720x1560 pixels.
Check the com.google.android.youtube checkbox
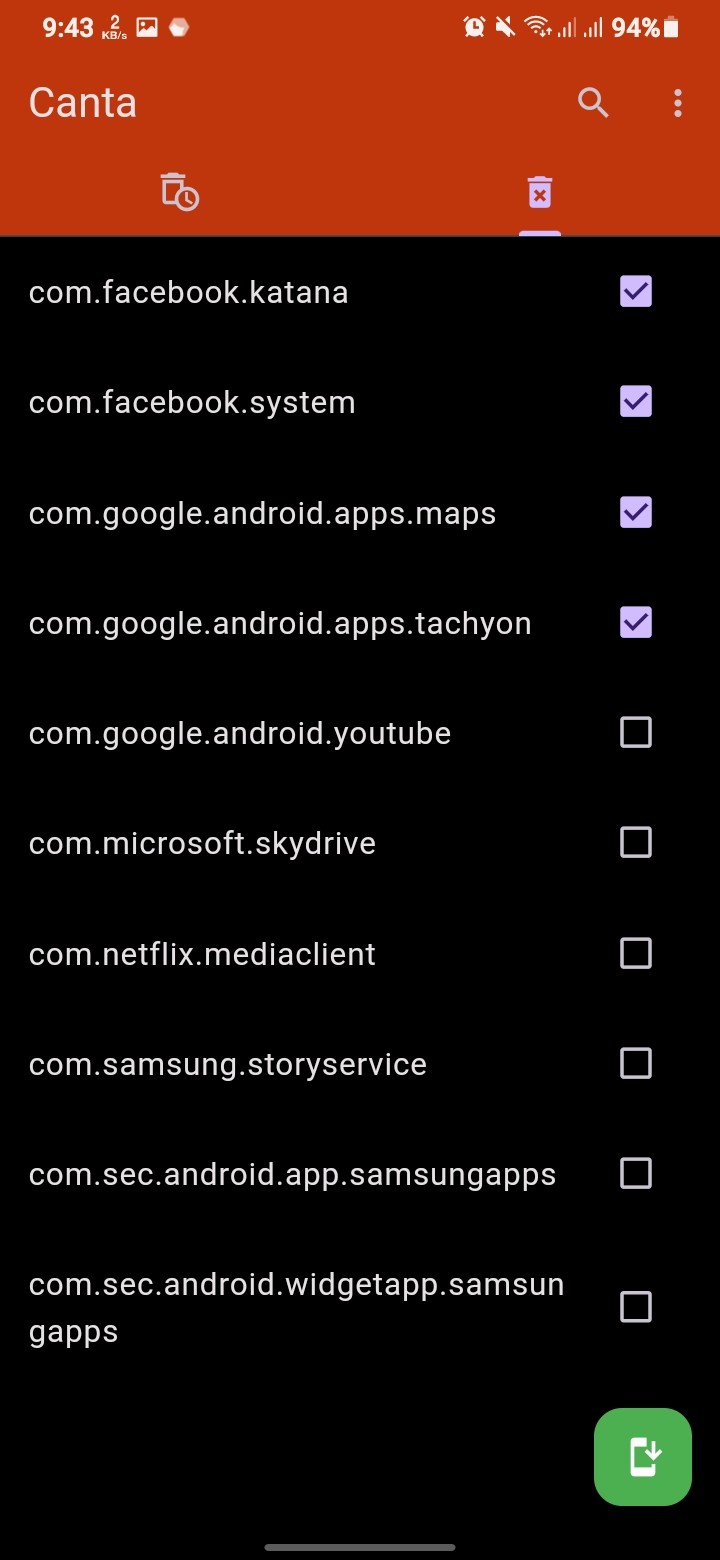click(x=636, y=733)
